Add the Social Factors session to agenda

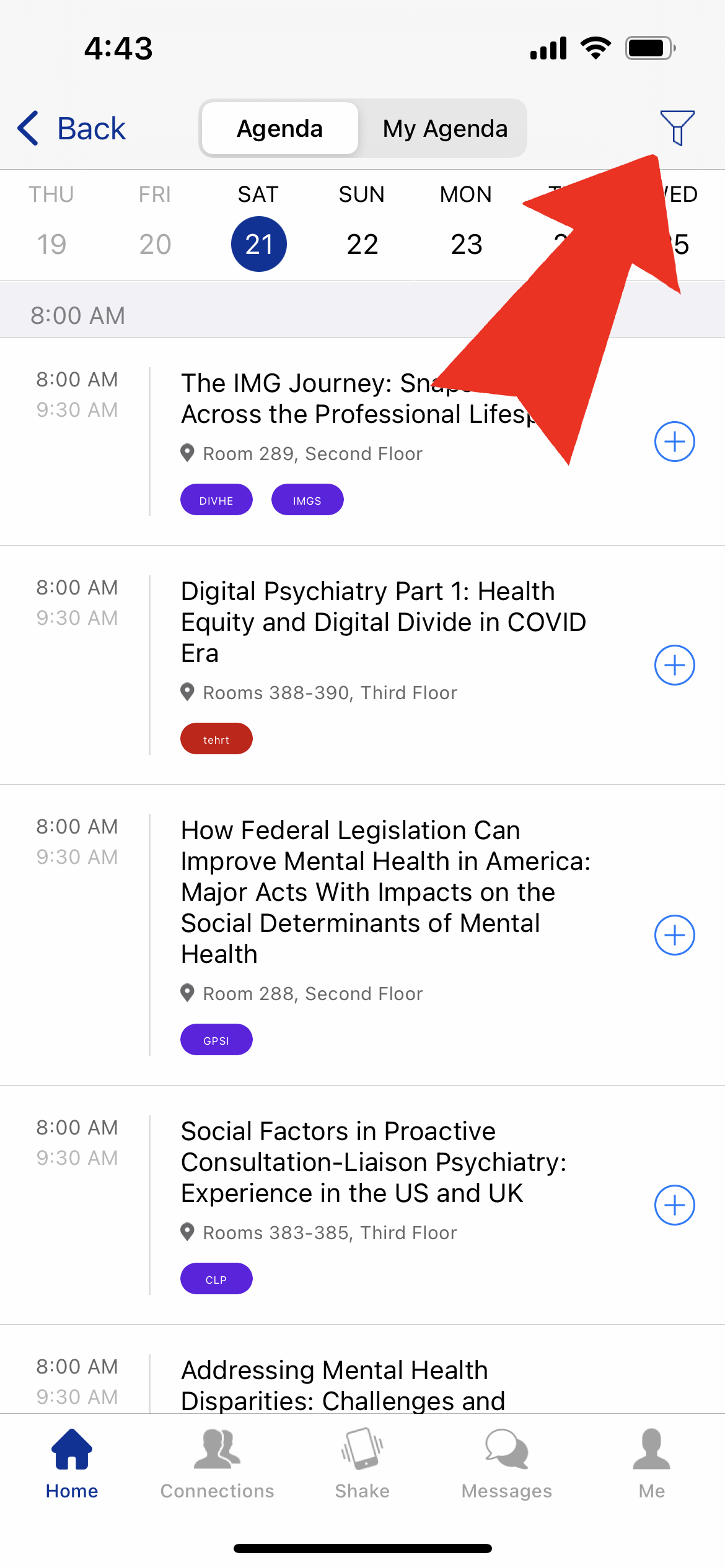674,1205
